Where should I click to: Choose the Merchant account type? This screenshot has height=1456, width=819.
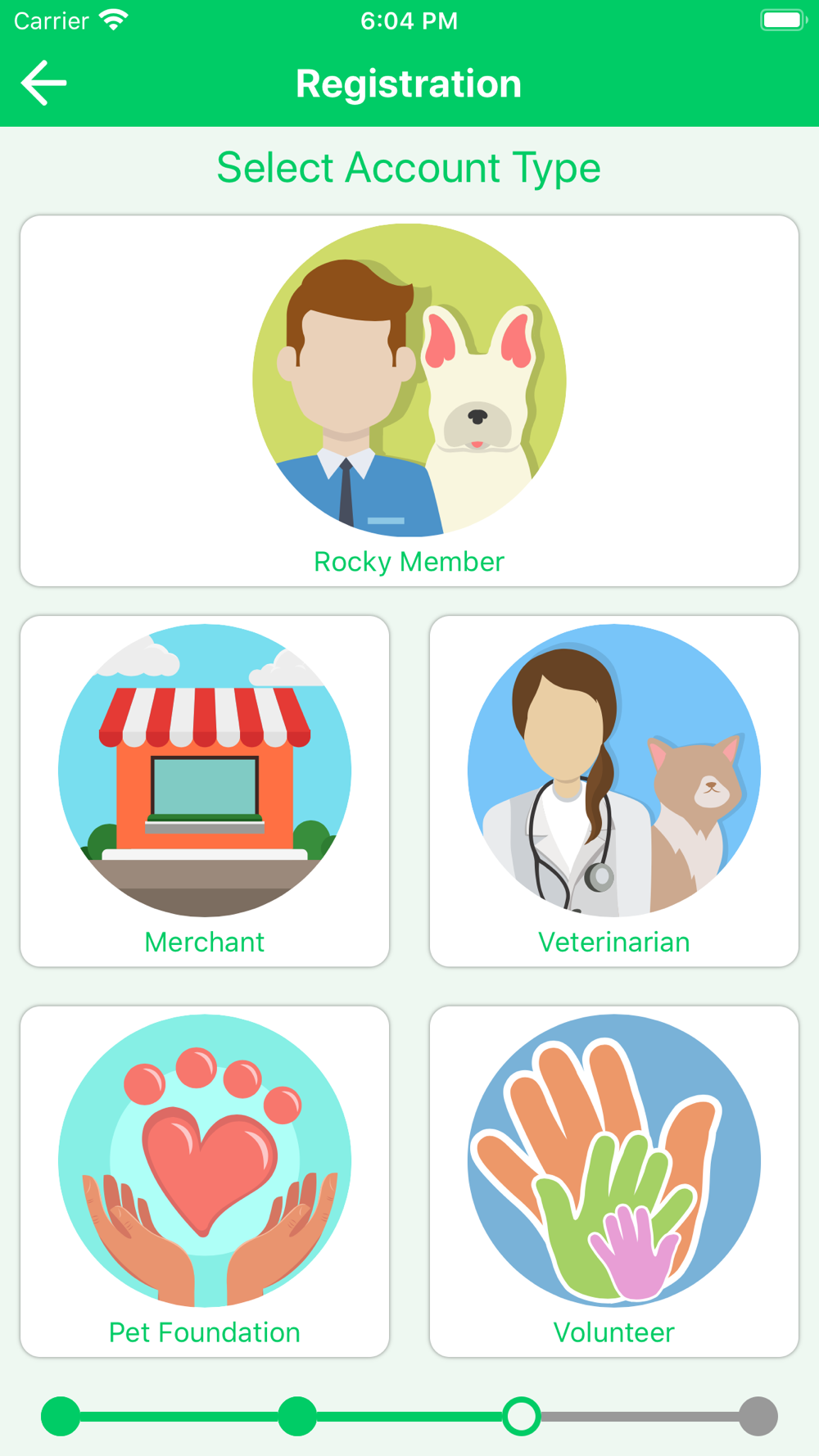(x=205, y=791)
